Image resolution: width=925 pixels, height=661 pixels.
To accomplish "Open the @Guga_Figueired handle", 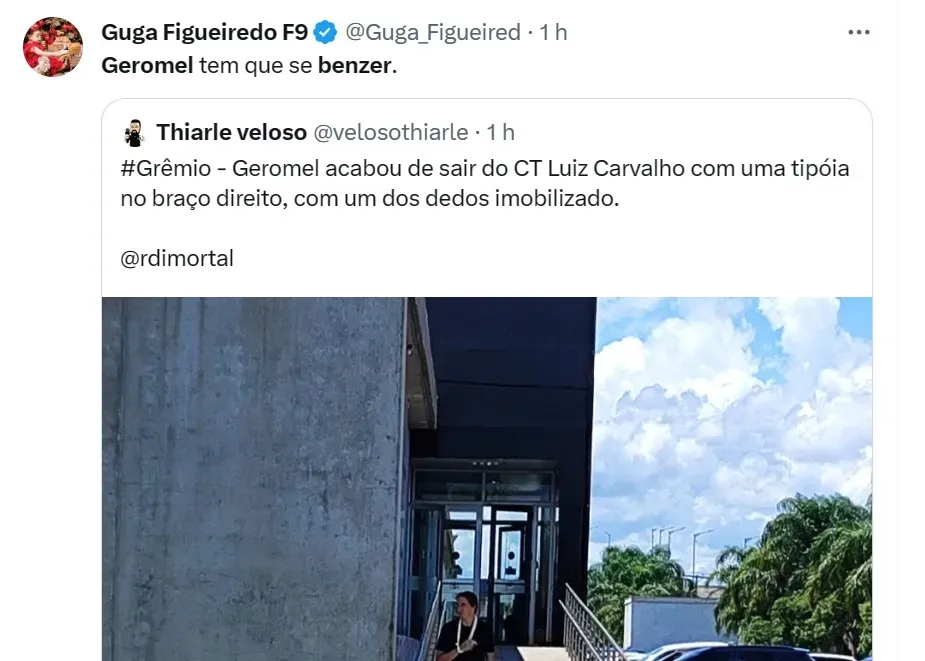I will (x=432, y=32).
